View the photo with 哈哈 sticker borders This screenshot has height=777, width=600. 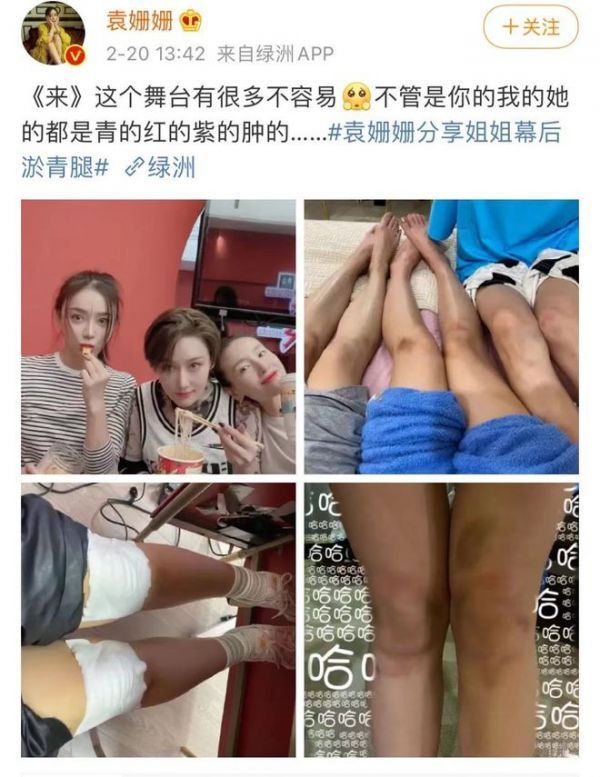pyautogui.click(x=441, y=620)
